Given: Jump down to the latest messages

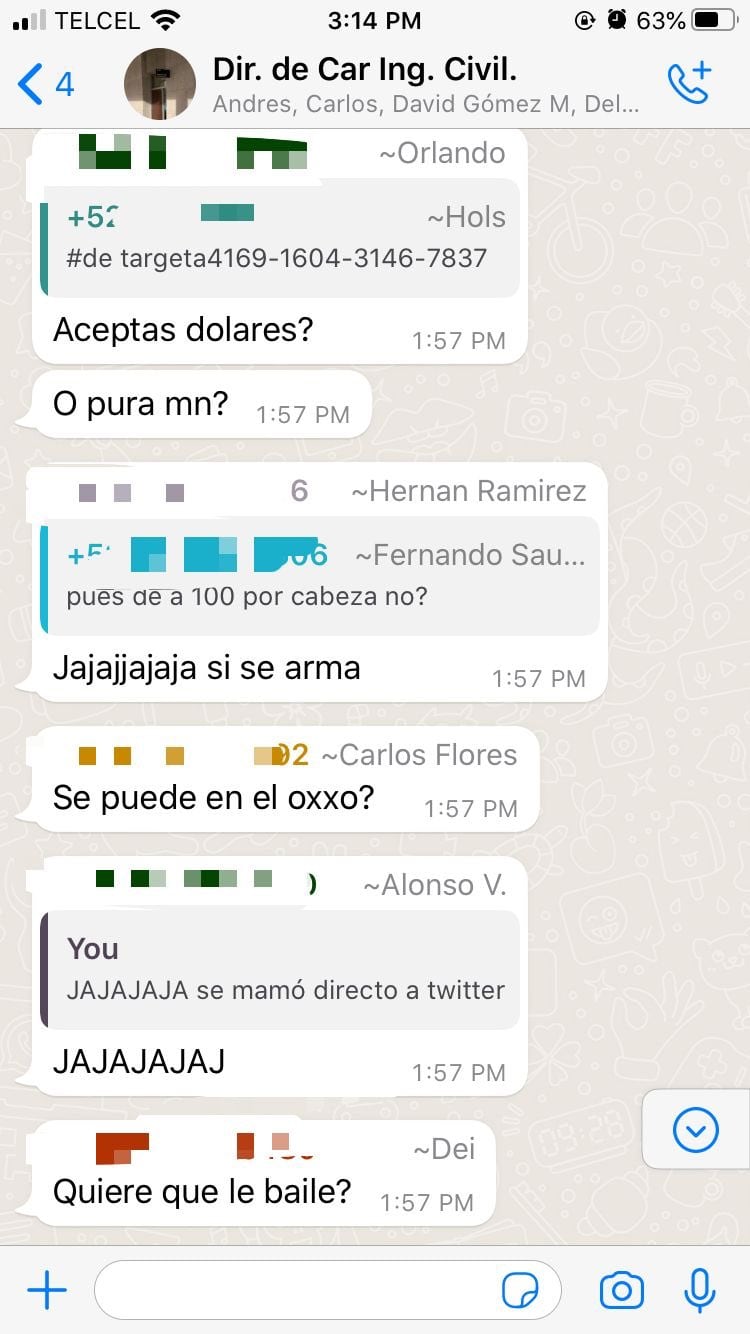Looking at the screenshot, I should click(x=696, y=1130).
